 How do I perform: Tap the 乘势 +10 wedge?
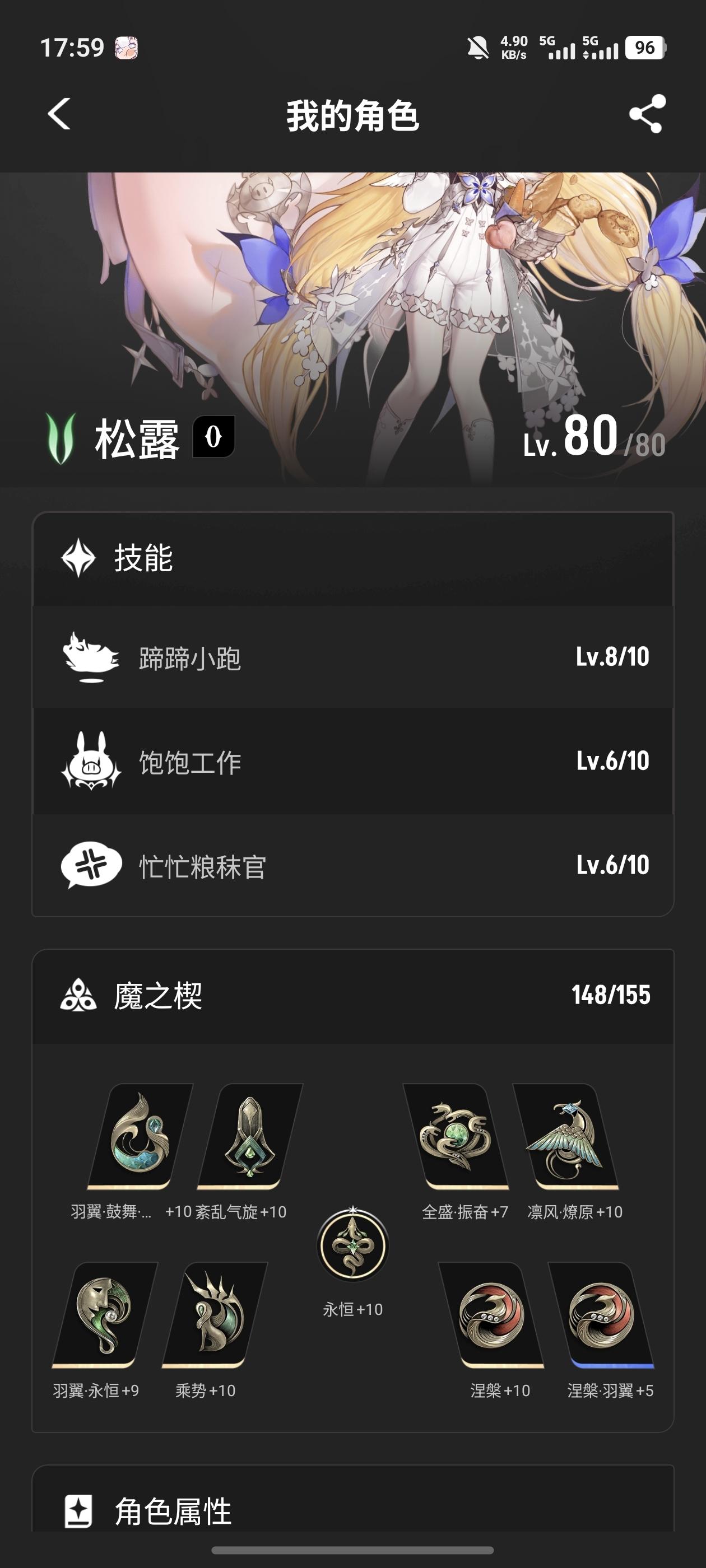215,1315
